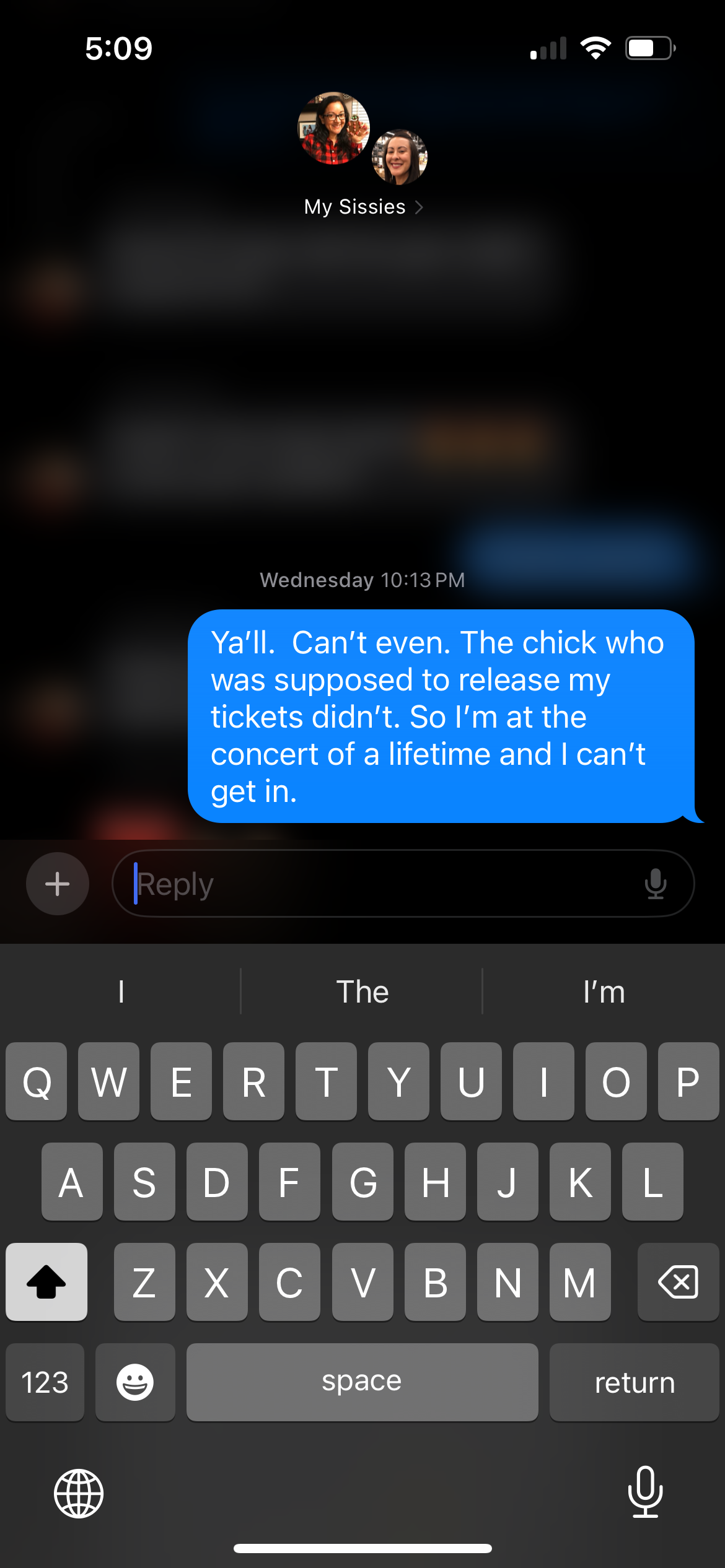Start keyboard dictation with the bottom microphone
Viewport: 725px width, 1568px height.
coord(645,1492)
